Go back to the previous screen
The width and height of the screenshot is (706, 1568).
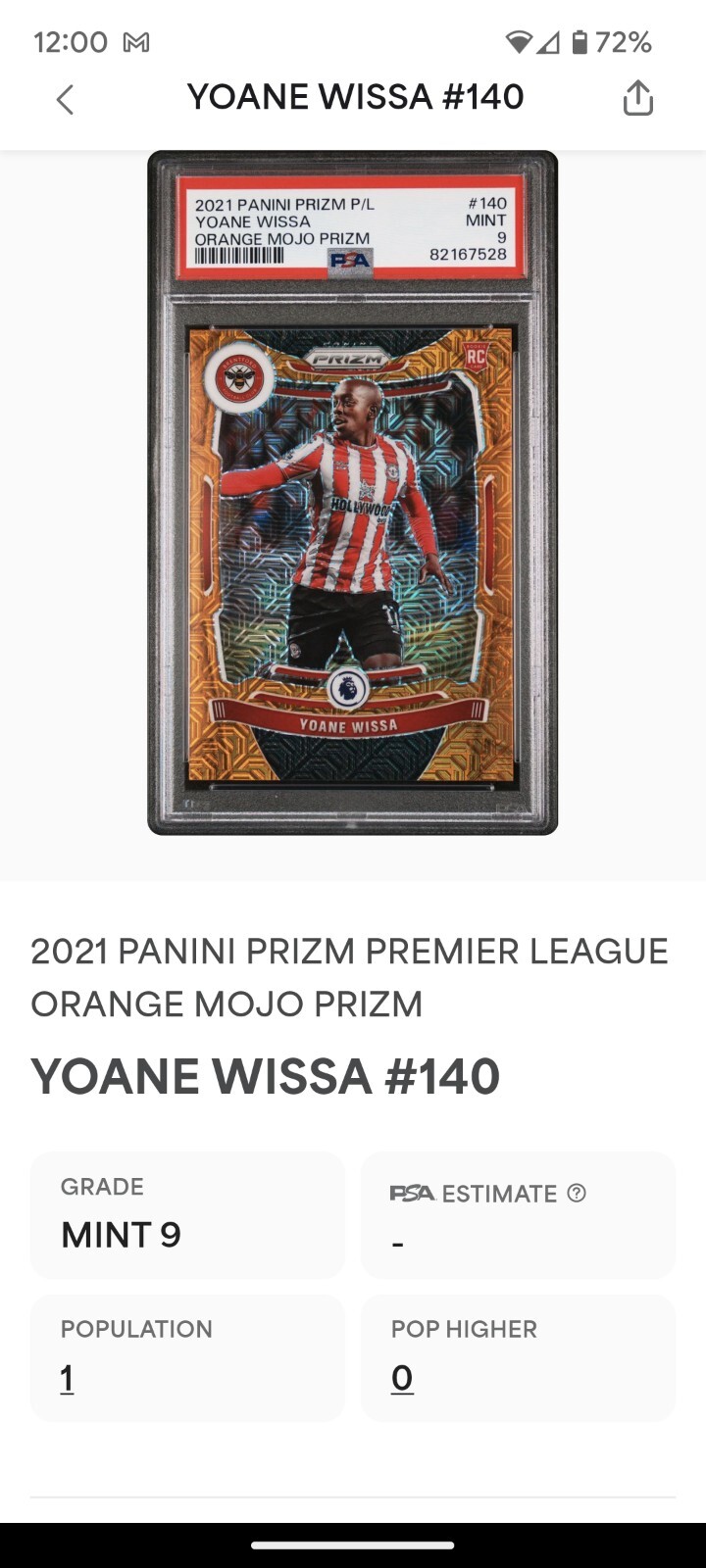point(65,99)
